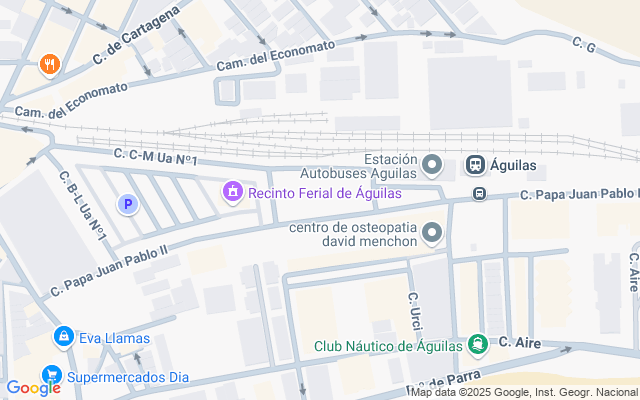The width and height of the screenshot is (640, 400).
Task: Select the Estación Autobuses Águilas pin
Action: coord(432,164)
